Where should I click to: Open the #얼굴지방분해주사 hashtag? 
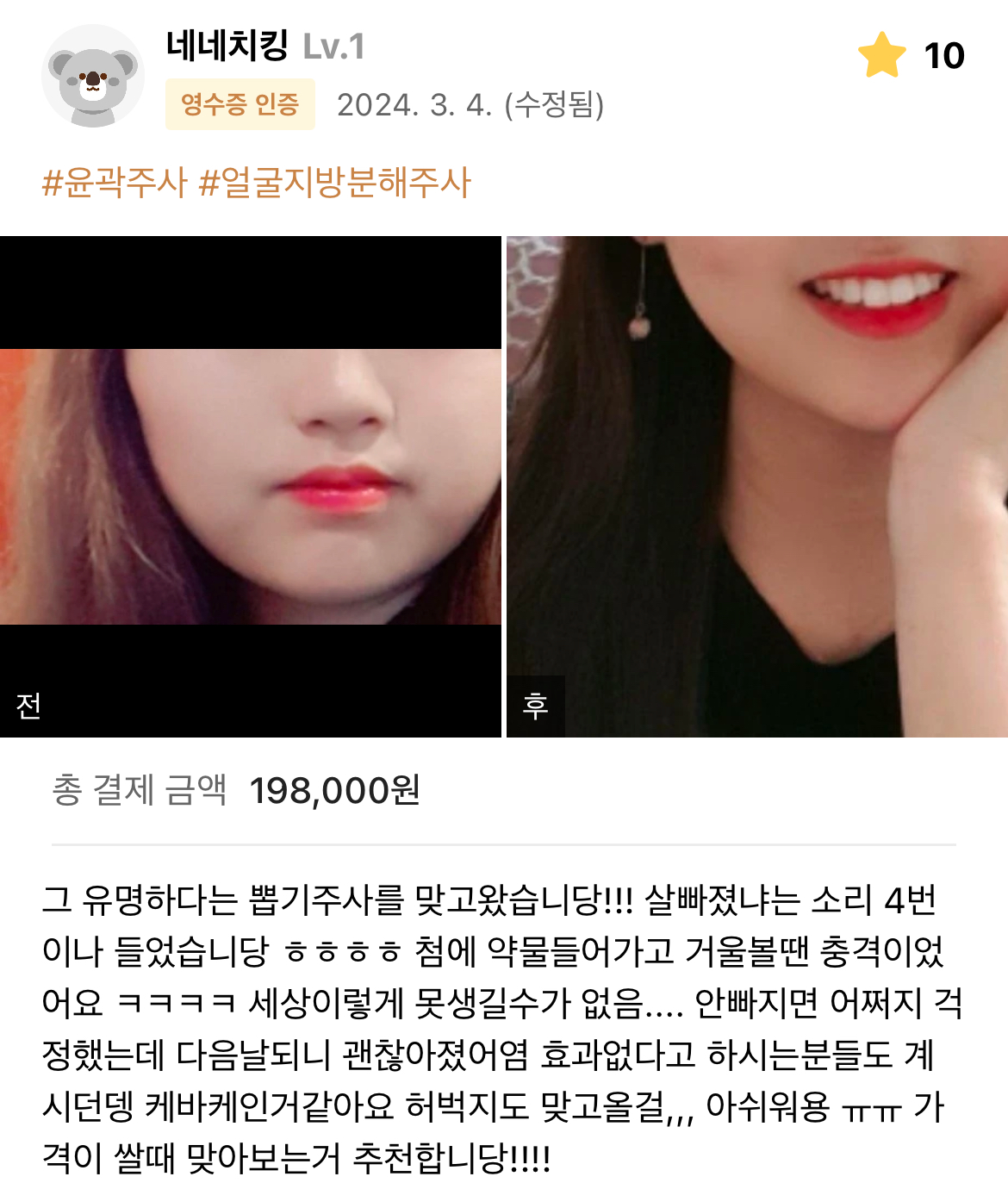[334, 183]
